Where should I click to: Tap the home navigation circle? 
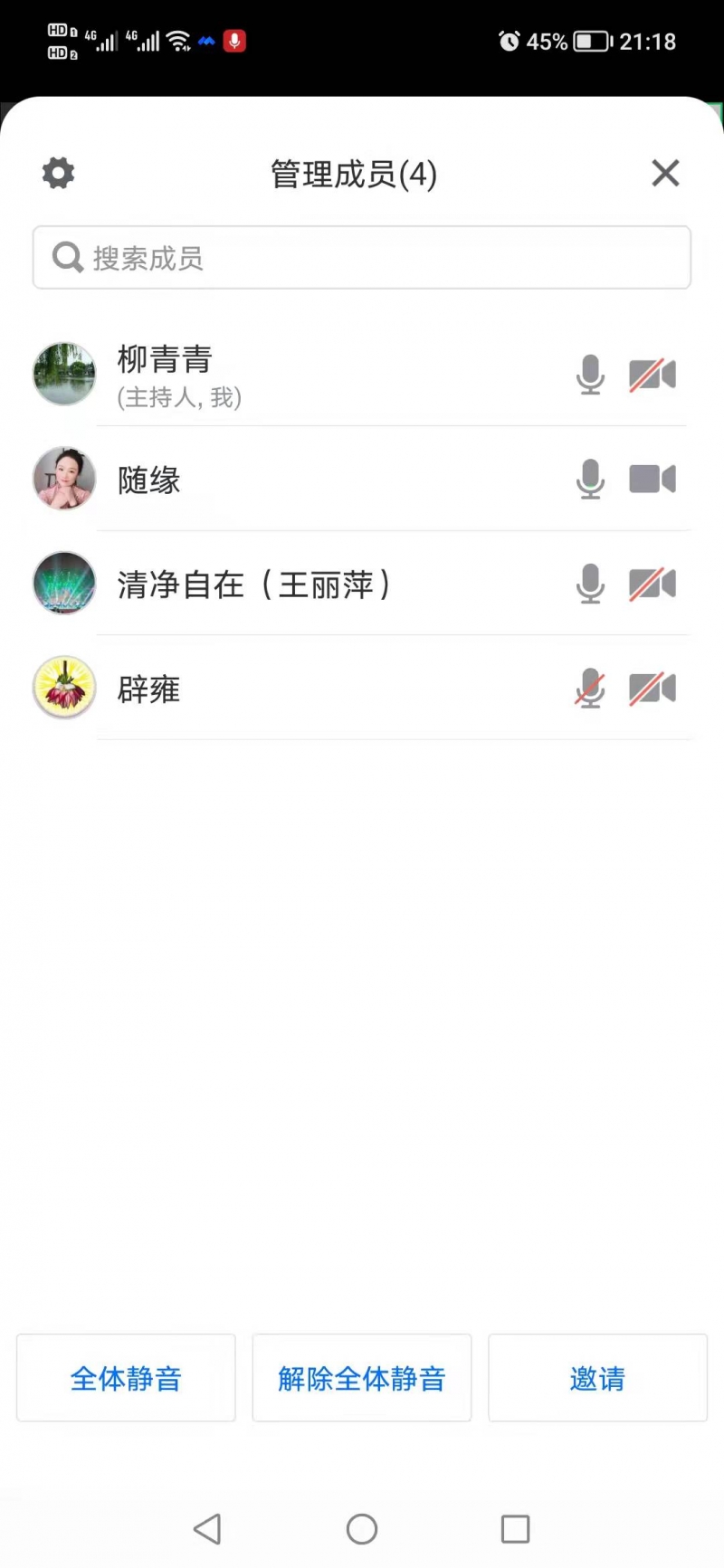tap(361, 1529)
